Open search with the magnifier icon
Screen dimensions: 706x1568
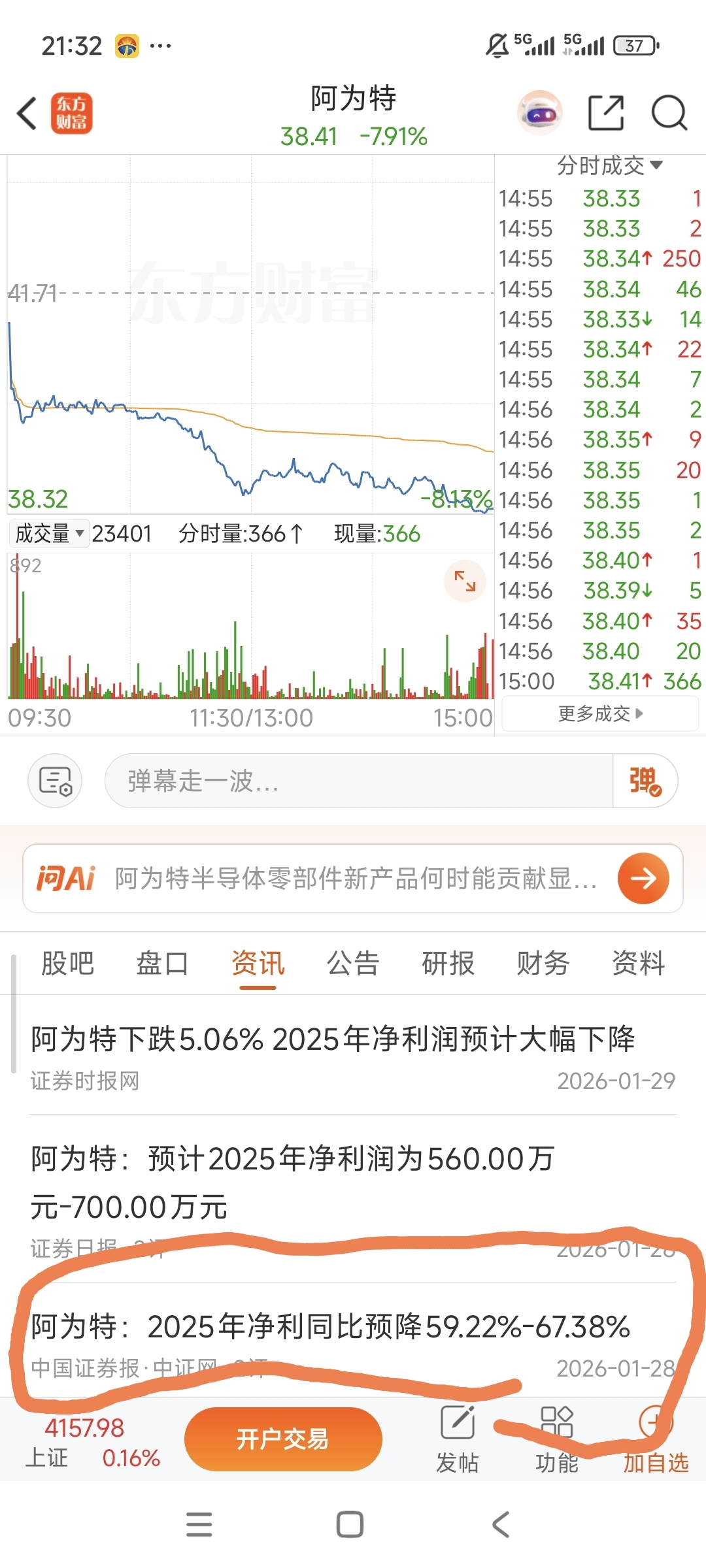click(x=669, y=113)
